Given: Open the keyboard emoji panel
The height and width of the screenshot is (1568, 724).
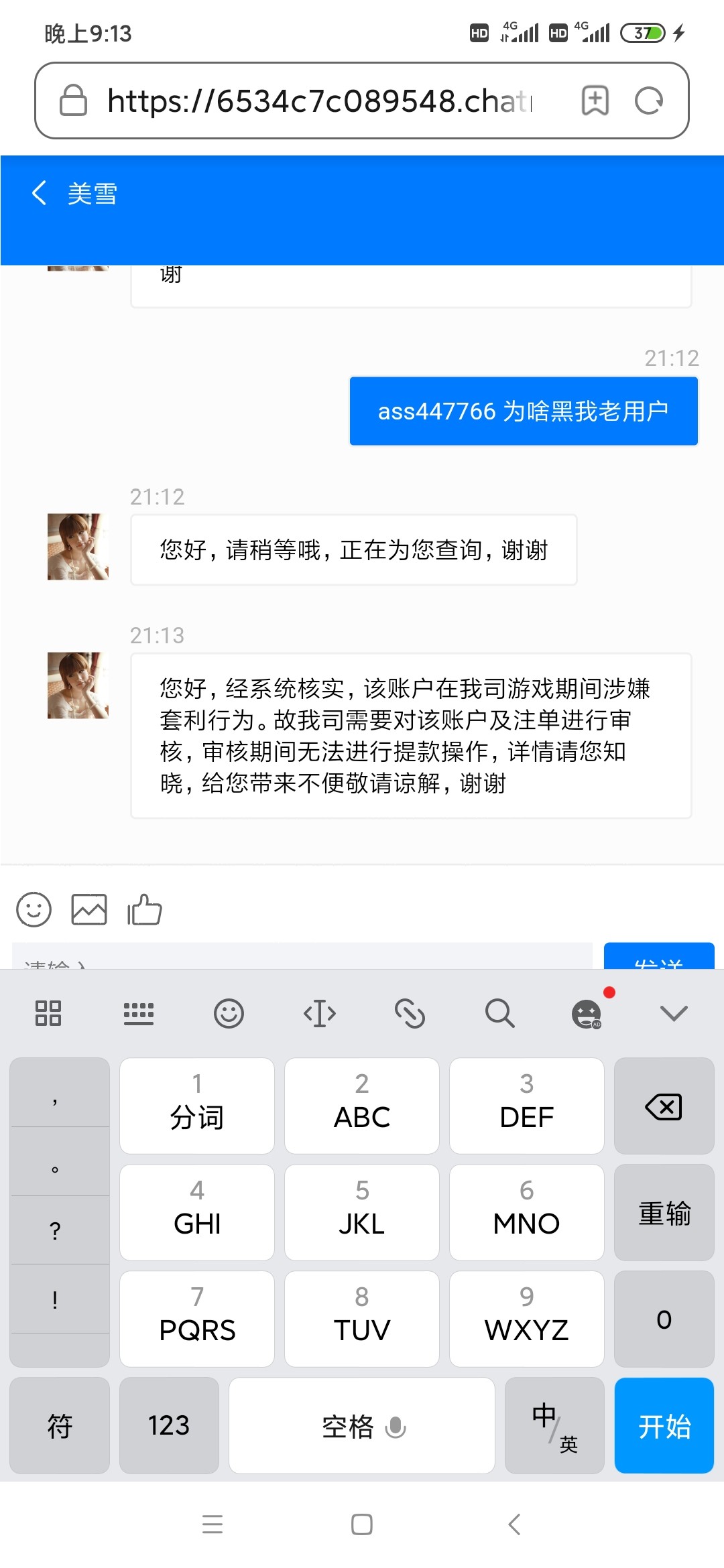Looking at the screenshot, I should coord(229,1013).
